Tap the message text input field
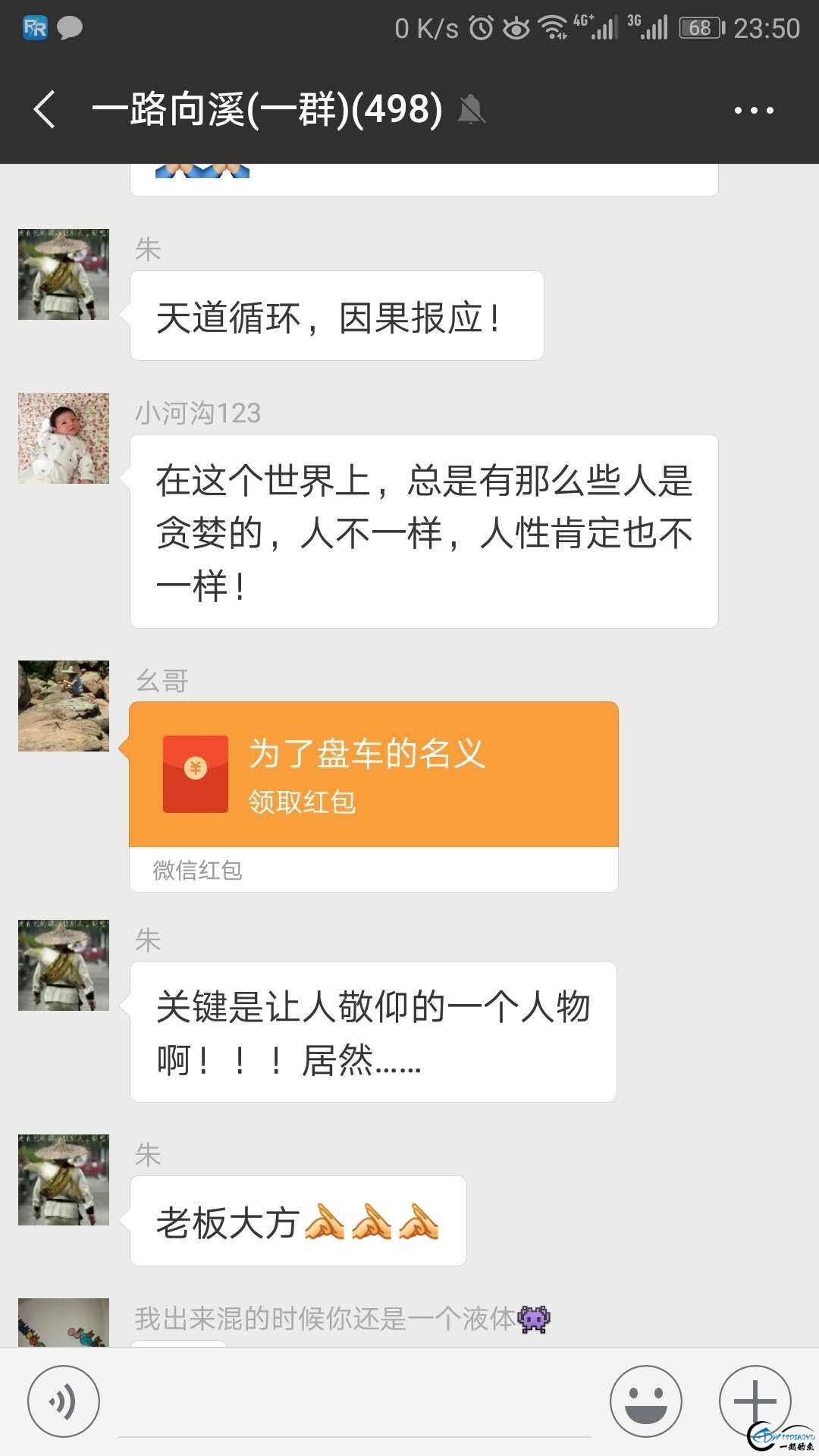 354,1403
